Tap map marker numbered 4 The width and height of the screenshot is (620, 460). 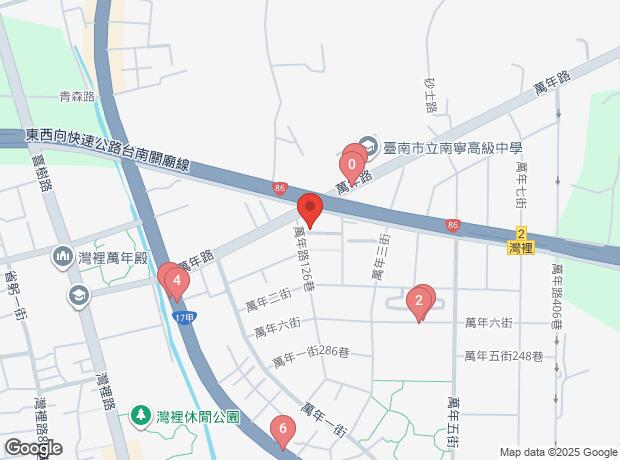click(x=177, y=281)
